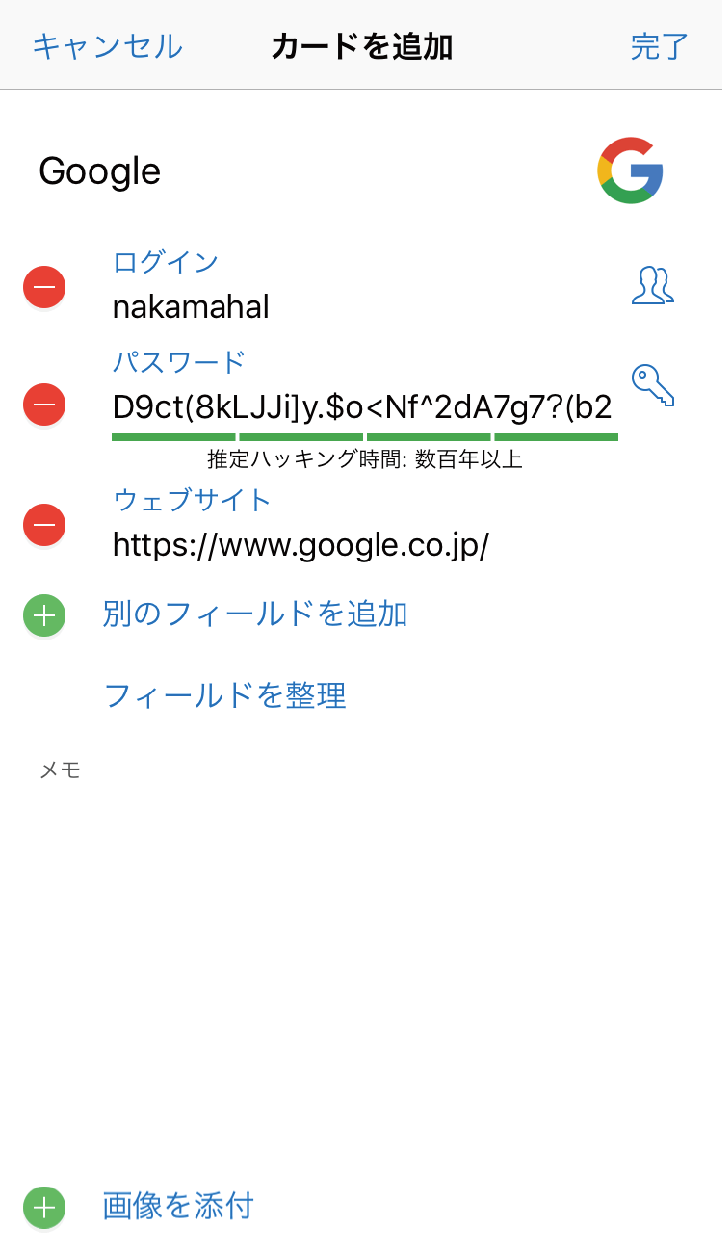Edit the card title Google
The height and width of the screenshot is (1250, 722).
point(100,172)
